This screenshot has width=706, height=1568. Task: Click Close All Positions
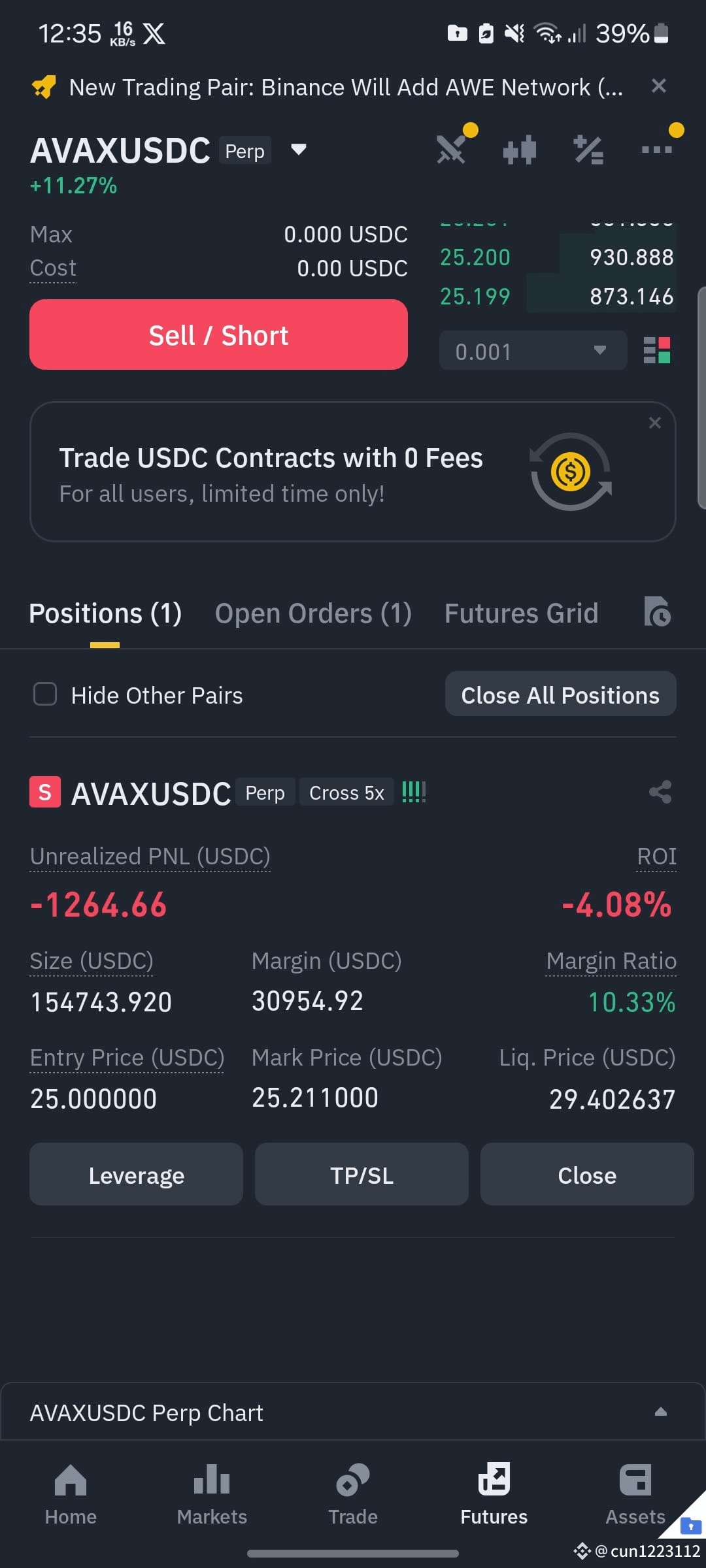coord(560,694)
